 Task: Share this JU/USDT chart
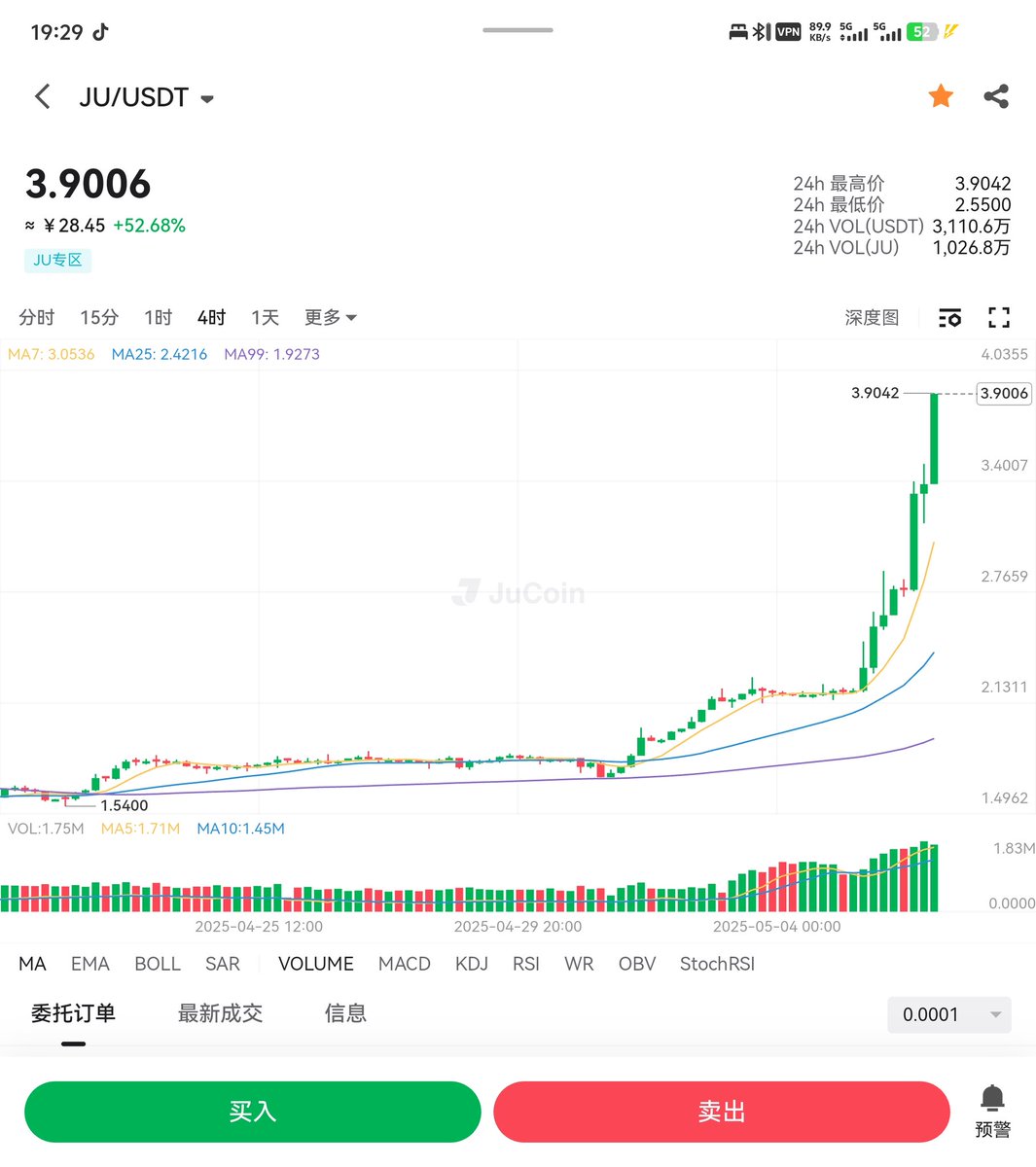(996, 96)
